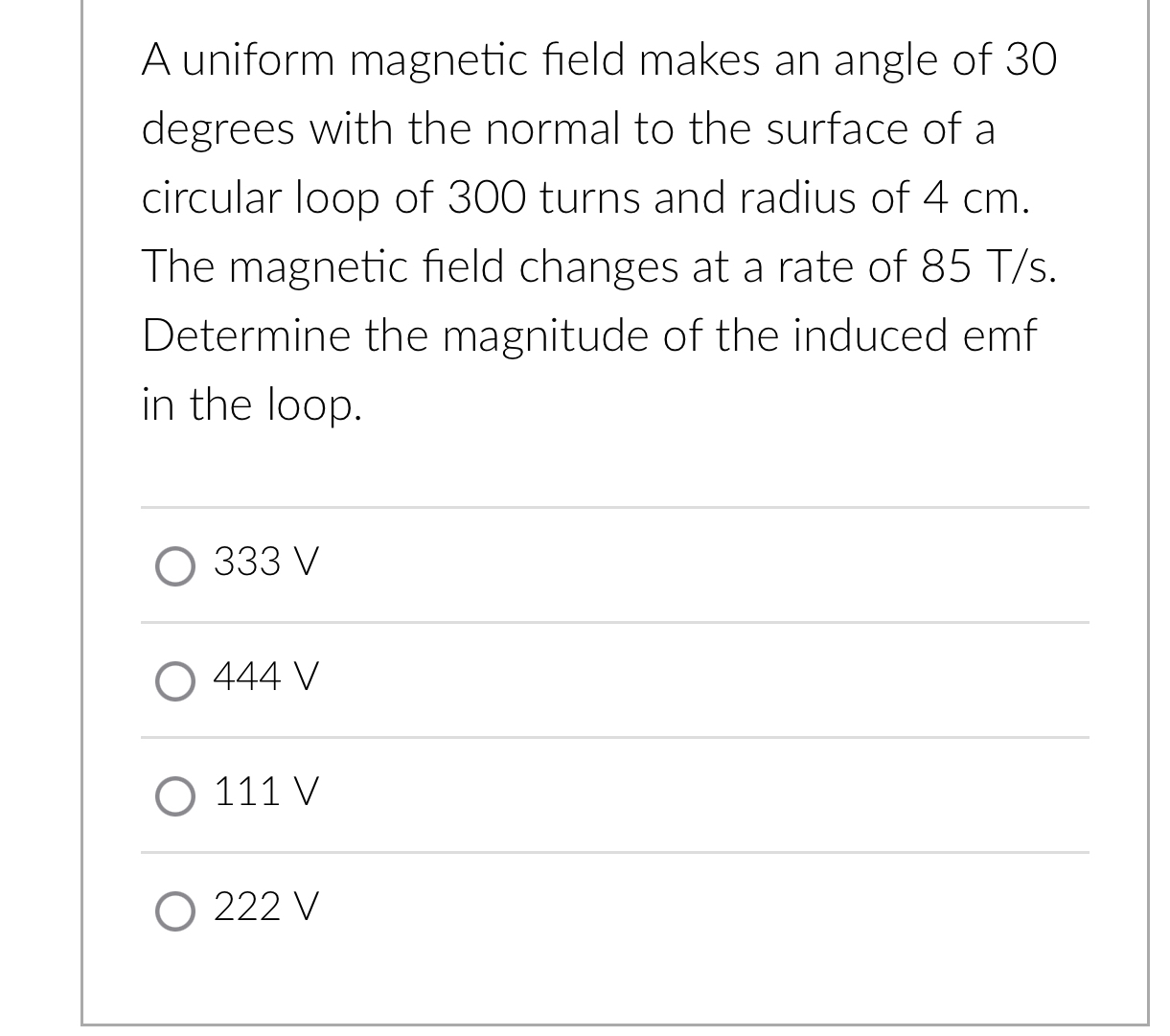Choose the 444 V radio button
Screen dimensions: 1170x1036
point(174,681)
